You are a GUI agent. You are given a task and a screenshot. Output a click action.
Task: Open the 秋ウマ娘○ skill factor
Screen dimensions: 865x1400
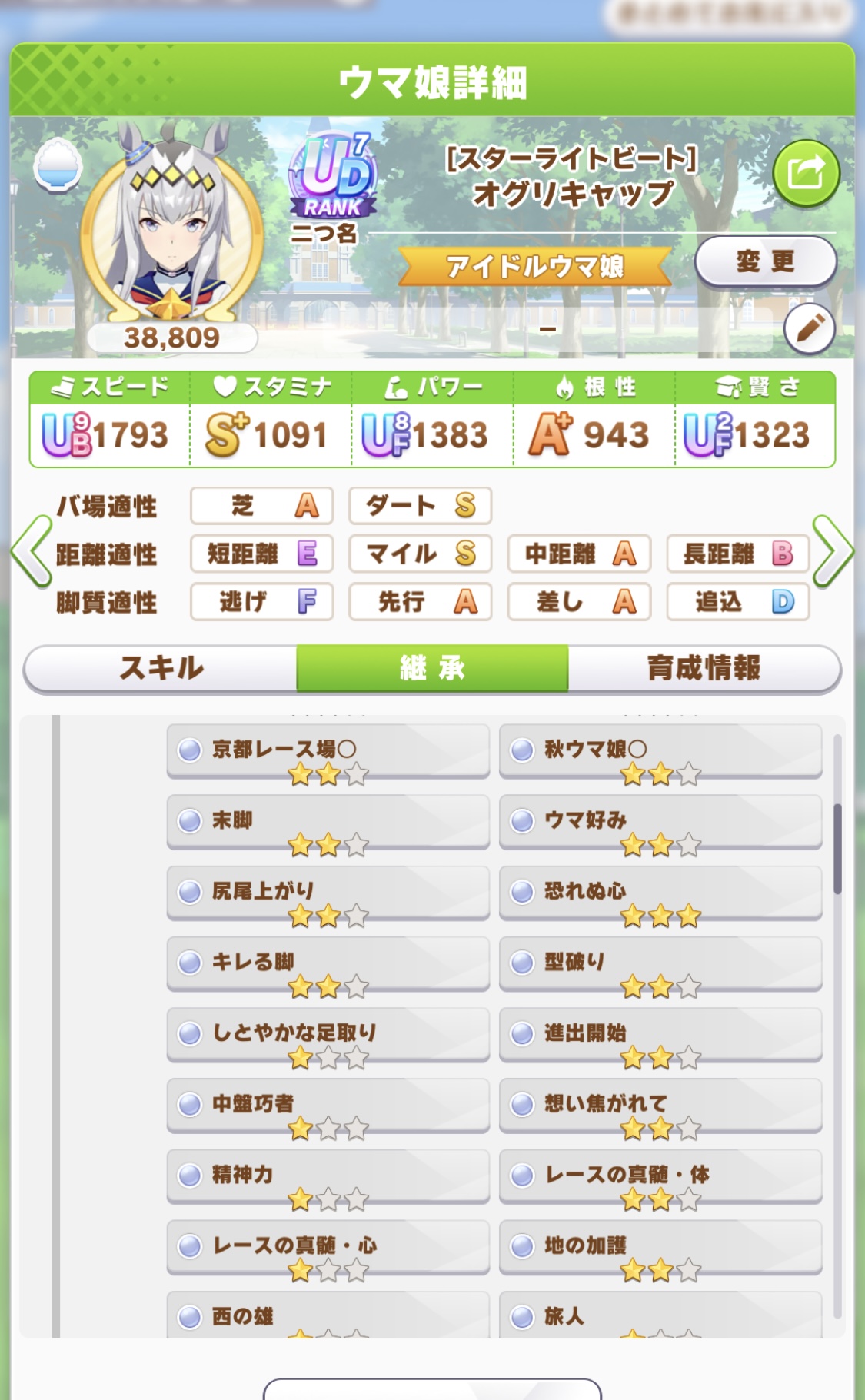(660, 750)
